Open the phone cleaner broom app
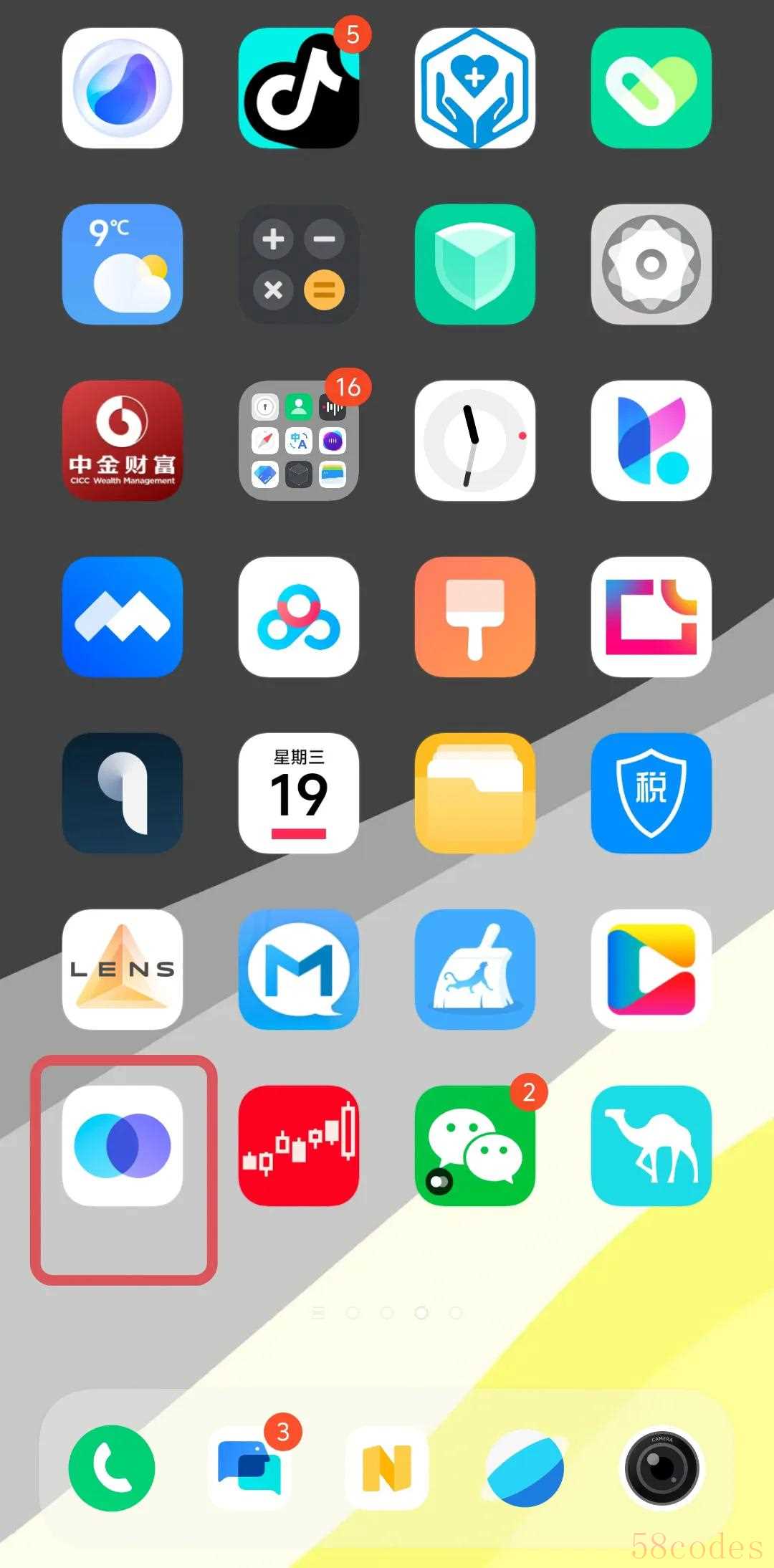 click(x=474, y=970)
